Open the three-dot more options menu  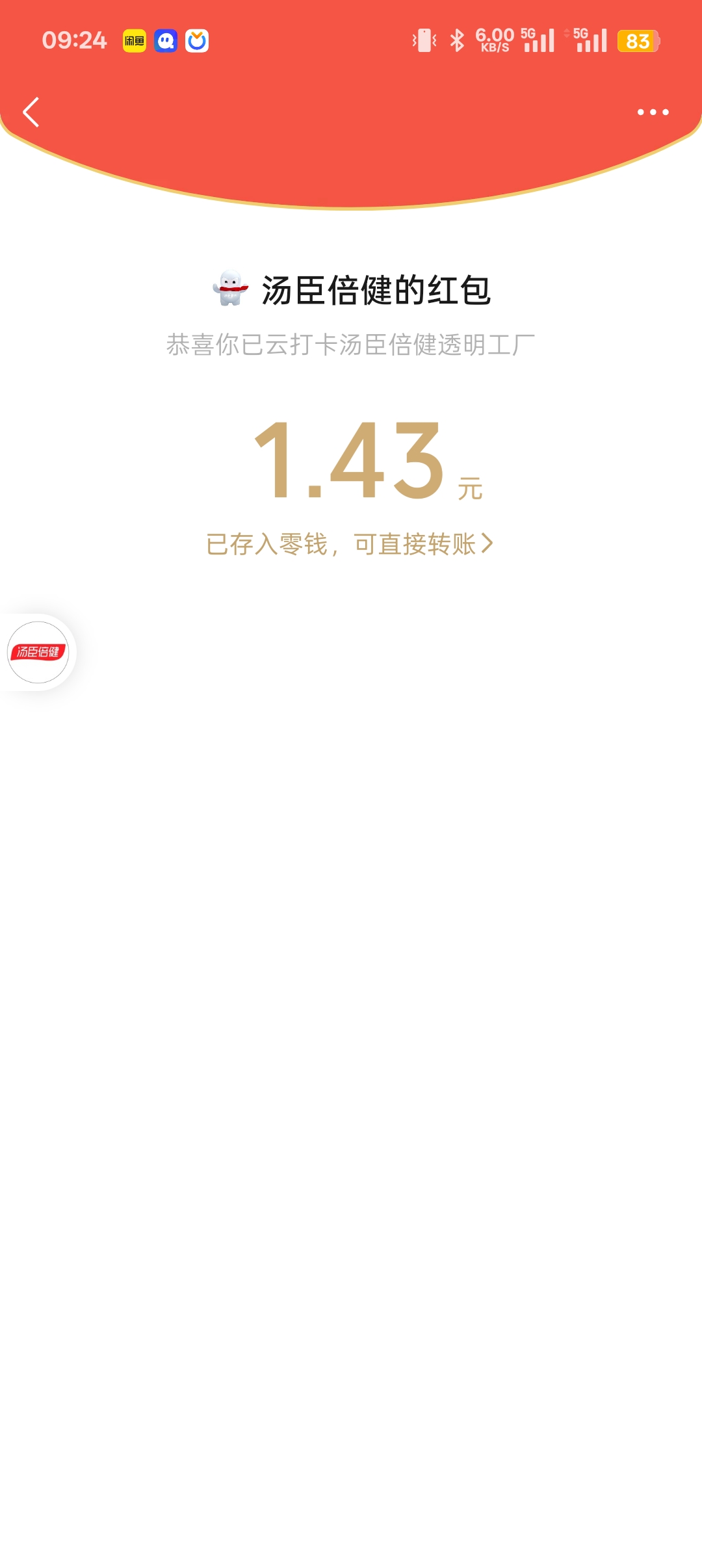click(653, 112)
